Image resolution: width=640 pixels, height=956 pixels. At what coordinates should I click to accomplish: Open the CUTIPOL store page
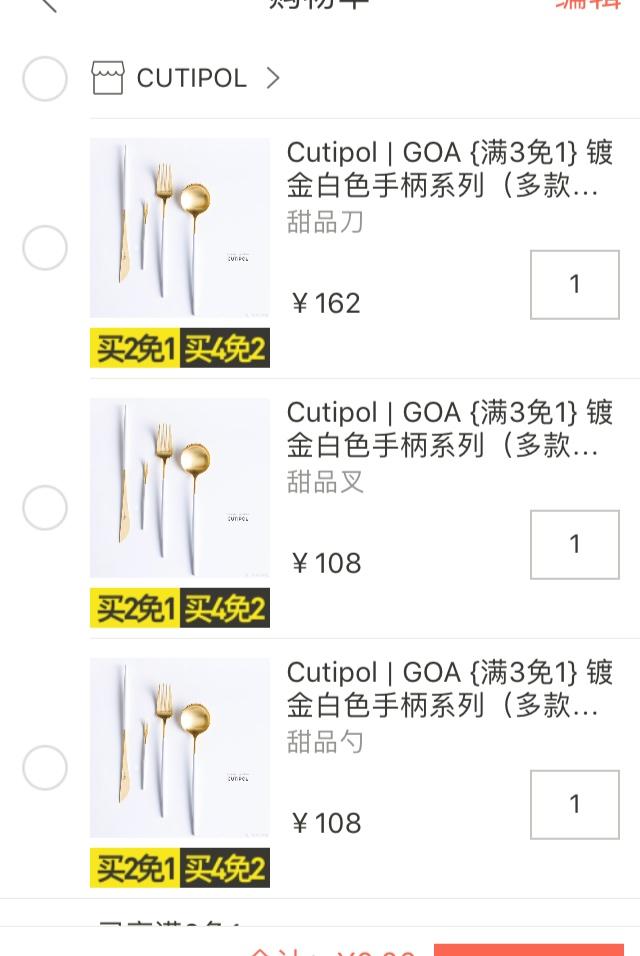191,78
